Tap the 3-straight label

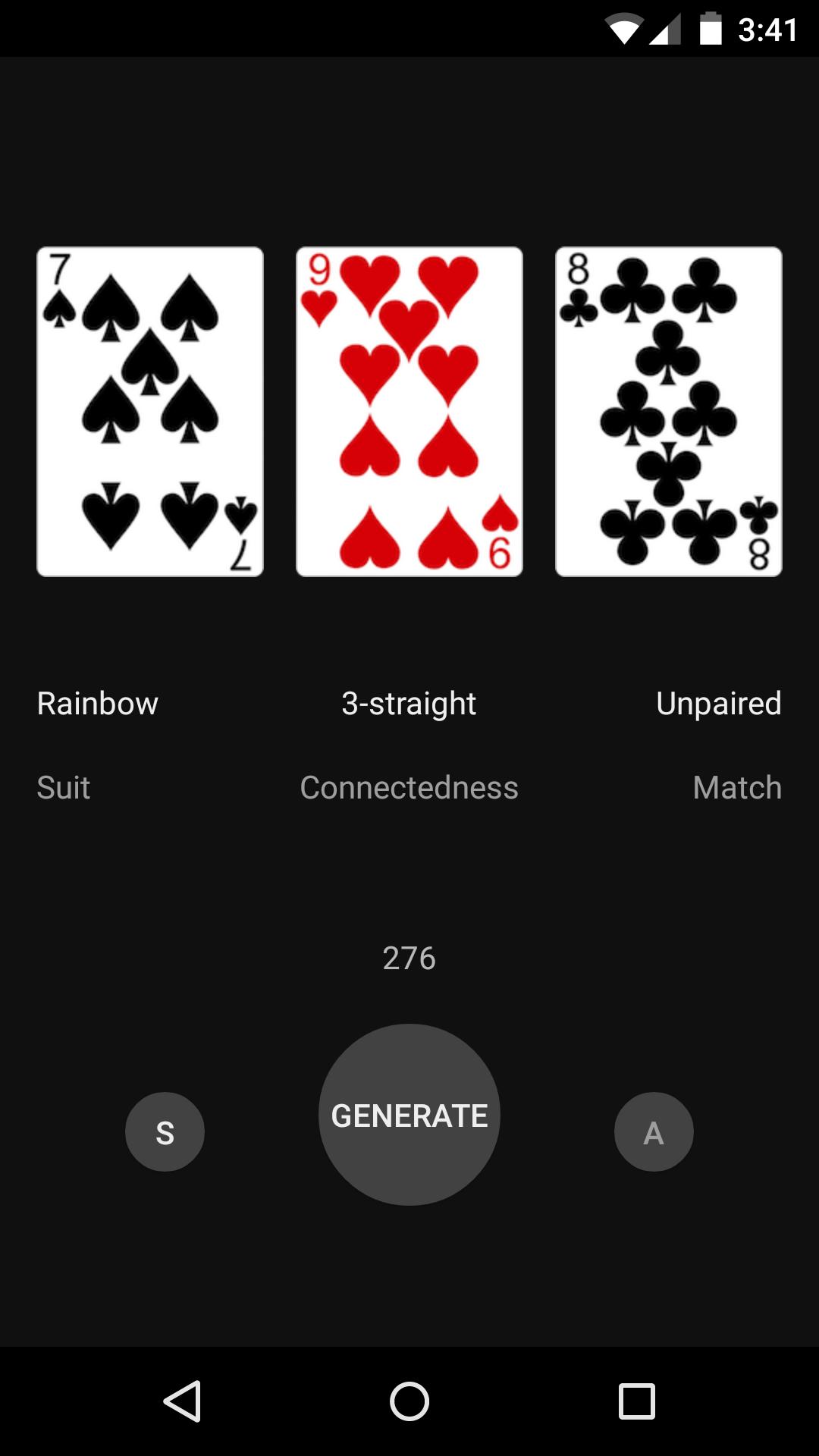409,704
